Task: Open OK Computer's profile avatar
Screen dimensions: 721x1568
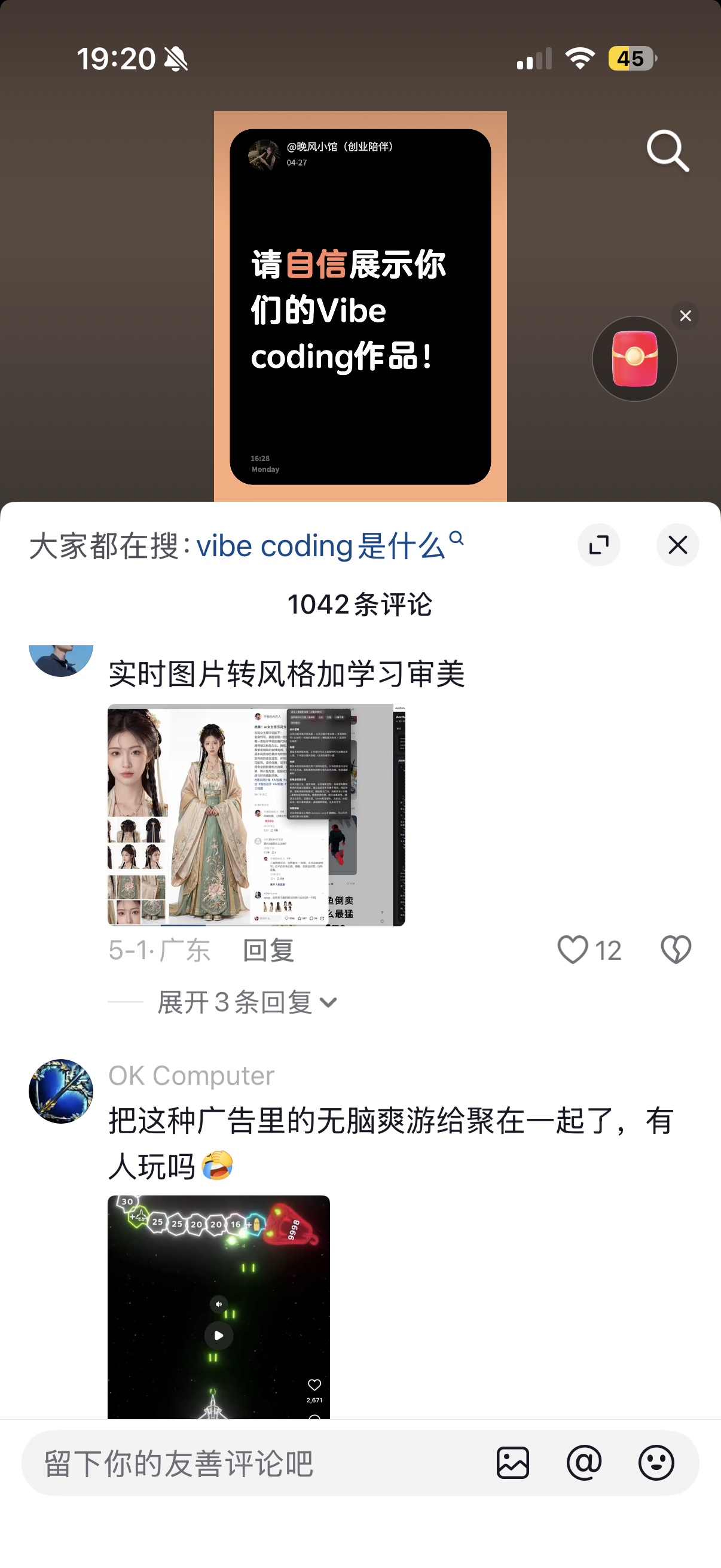Action: tap(61, 1091)
